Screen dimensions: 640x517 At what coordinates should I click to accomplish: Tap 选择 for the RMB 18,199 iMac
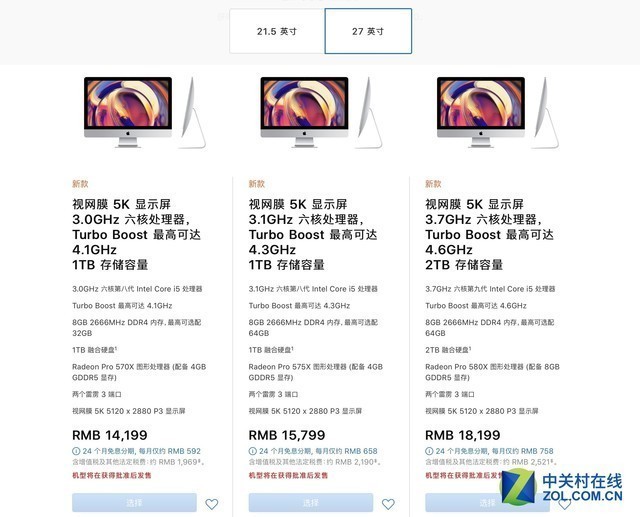pos(487,503)
